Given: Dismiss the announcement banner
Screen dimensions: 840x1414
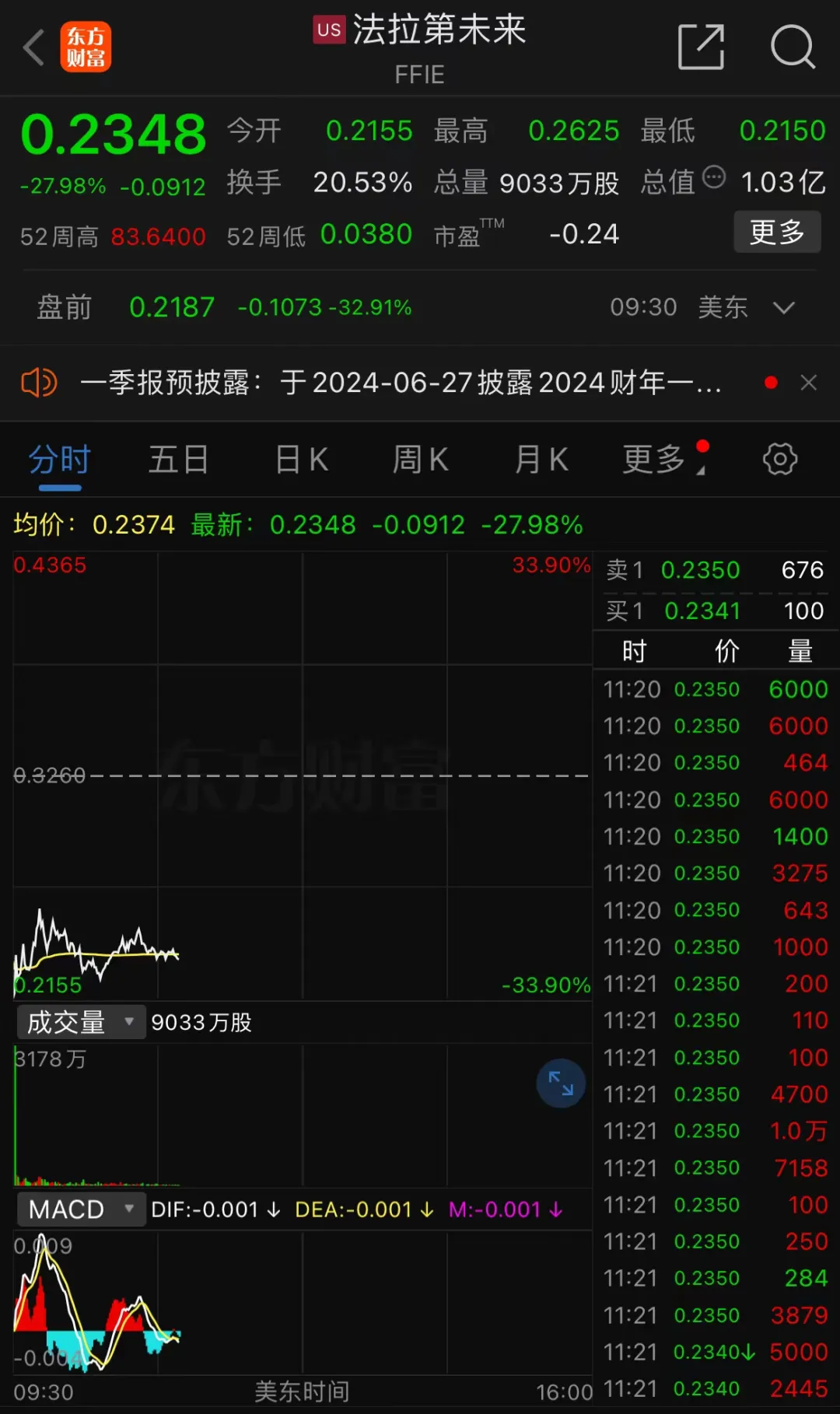Looking at the screenshot, I should 809,383.
